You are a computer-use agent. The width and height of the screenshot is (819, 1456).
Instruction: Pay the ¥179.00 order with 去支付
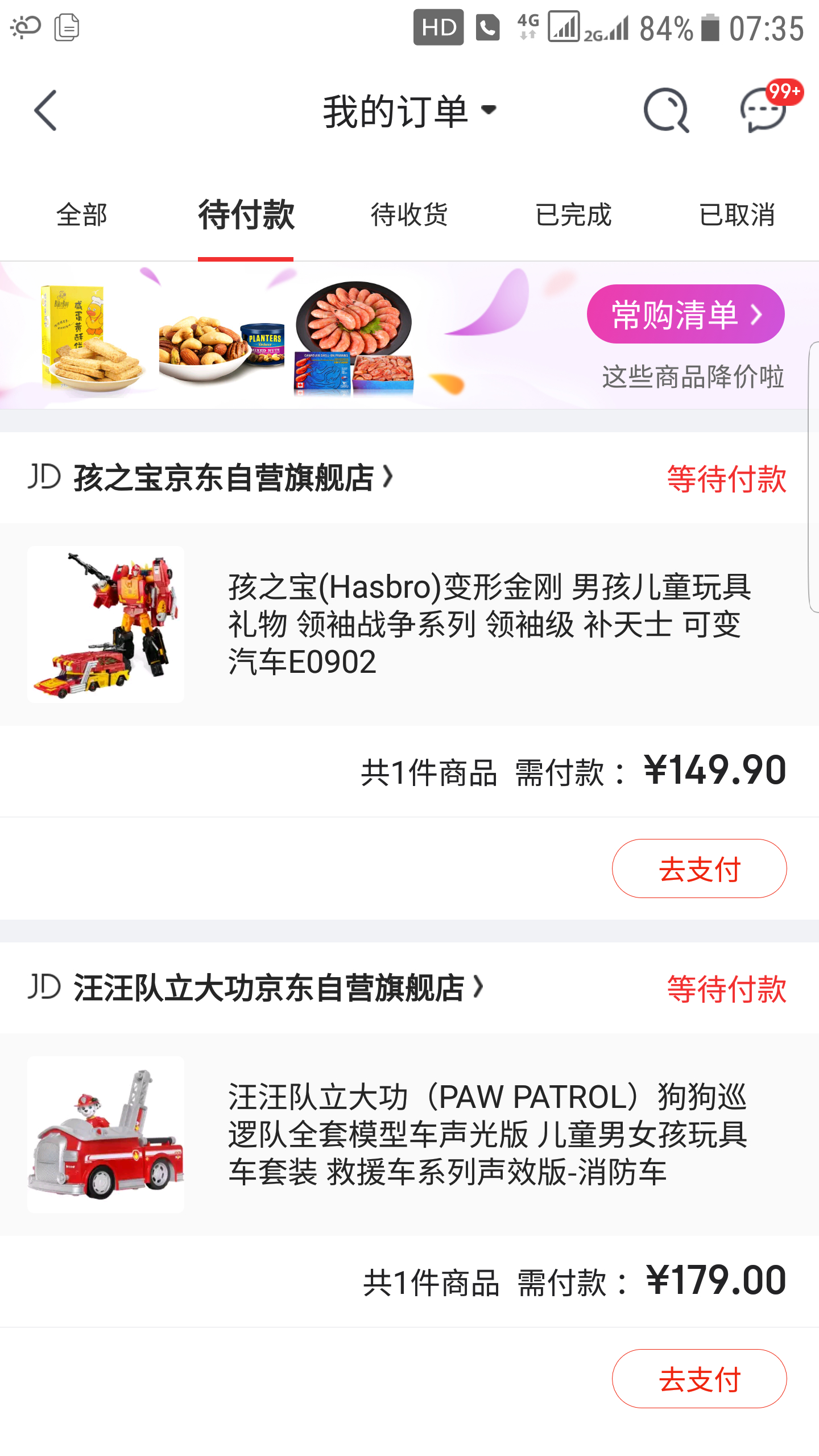[699, 1379]
